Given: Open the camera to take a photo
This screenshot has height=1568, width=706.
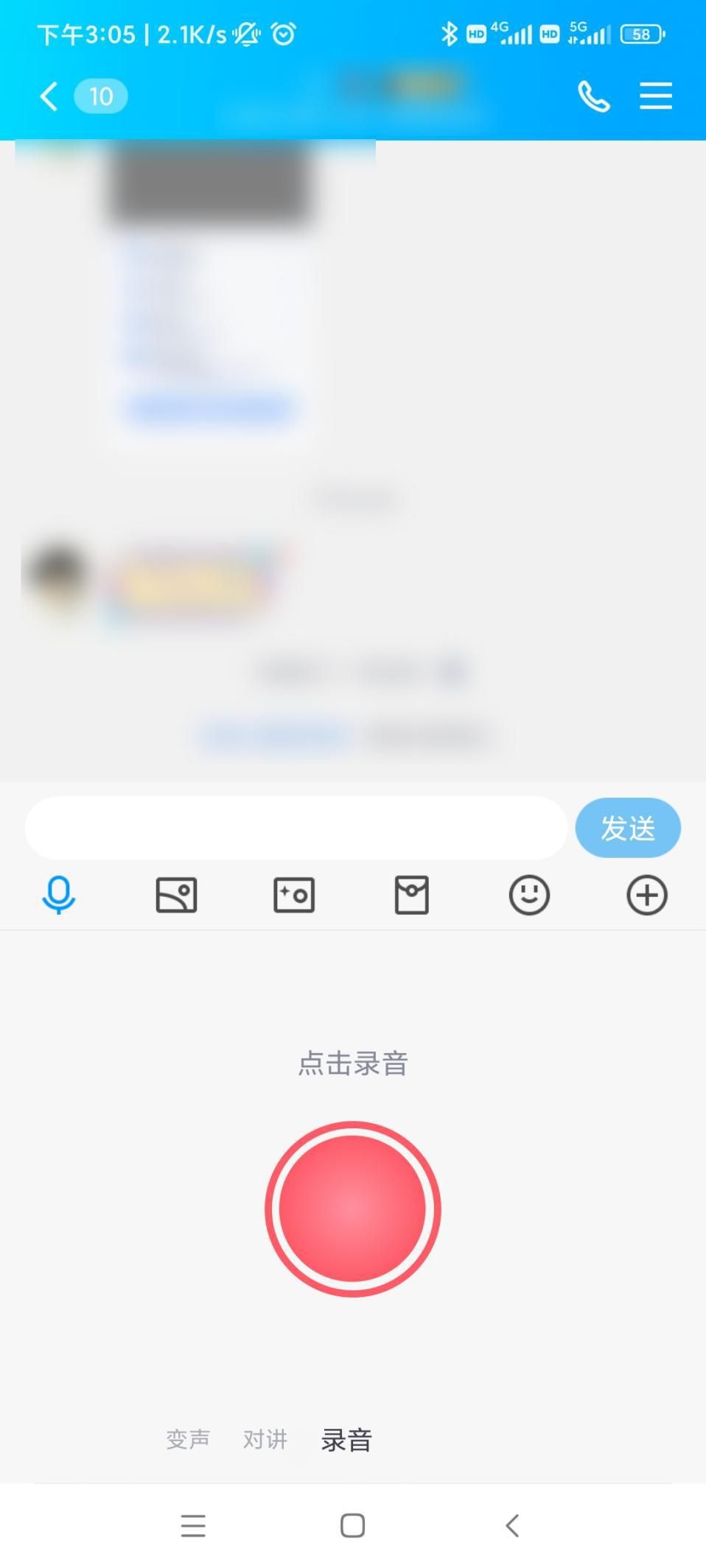Looking at the screenshot, I should [x=294, y=896].
